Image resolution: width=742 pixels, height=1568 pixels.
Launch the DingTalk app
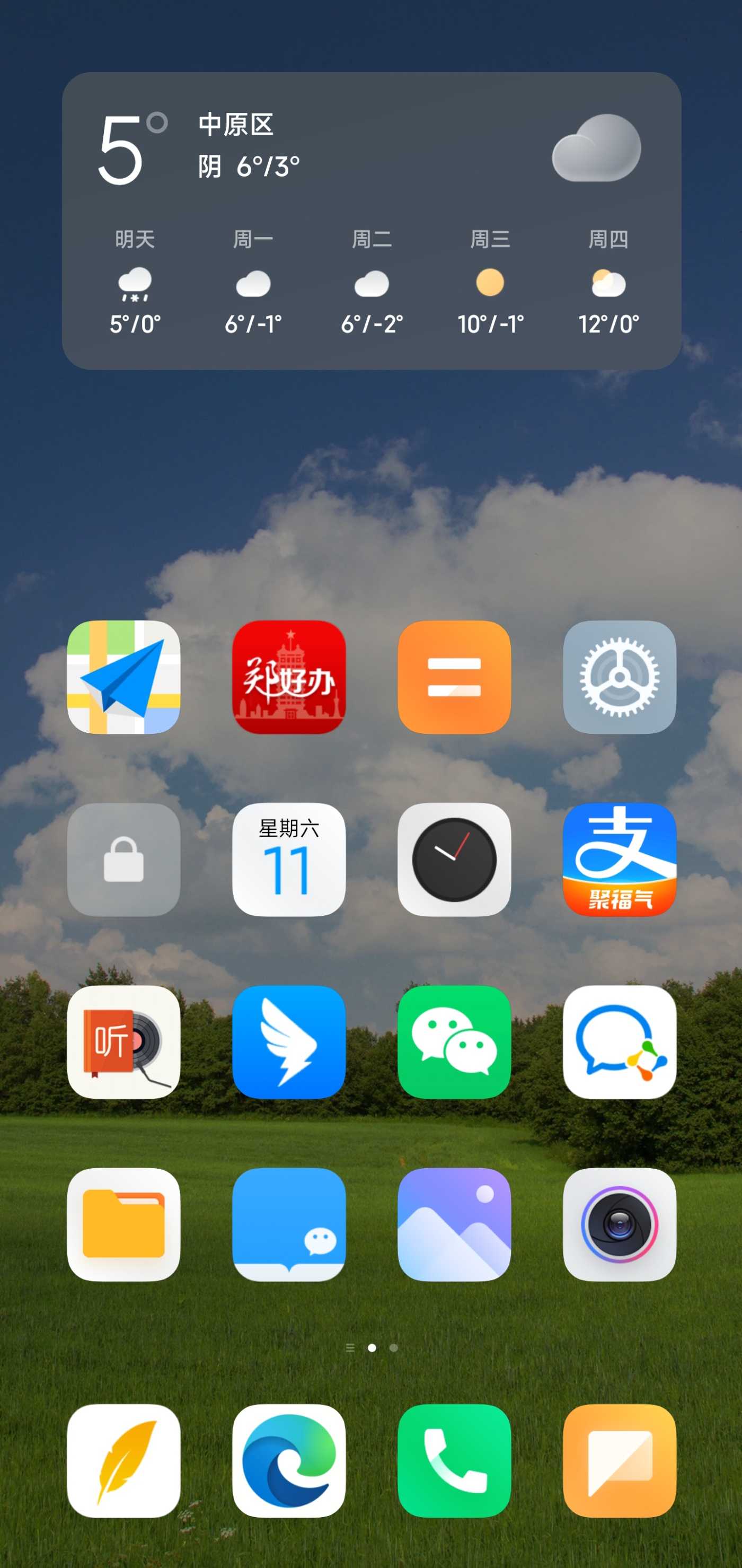click(x=289, y=1042)
